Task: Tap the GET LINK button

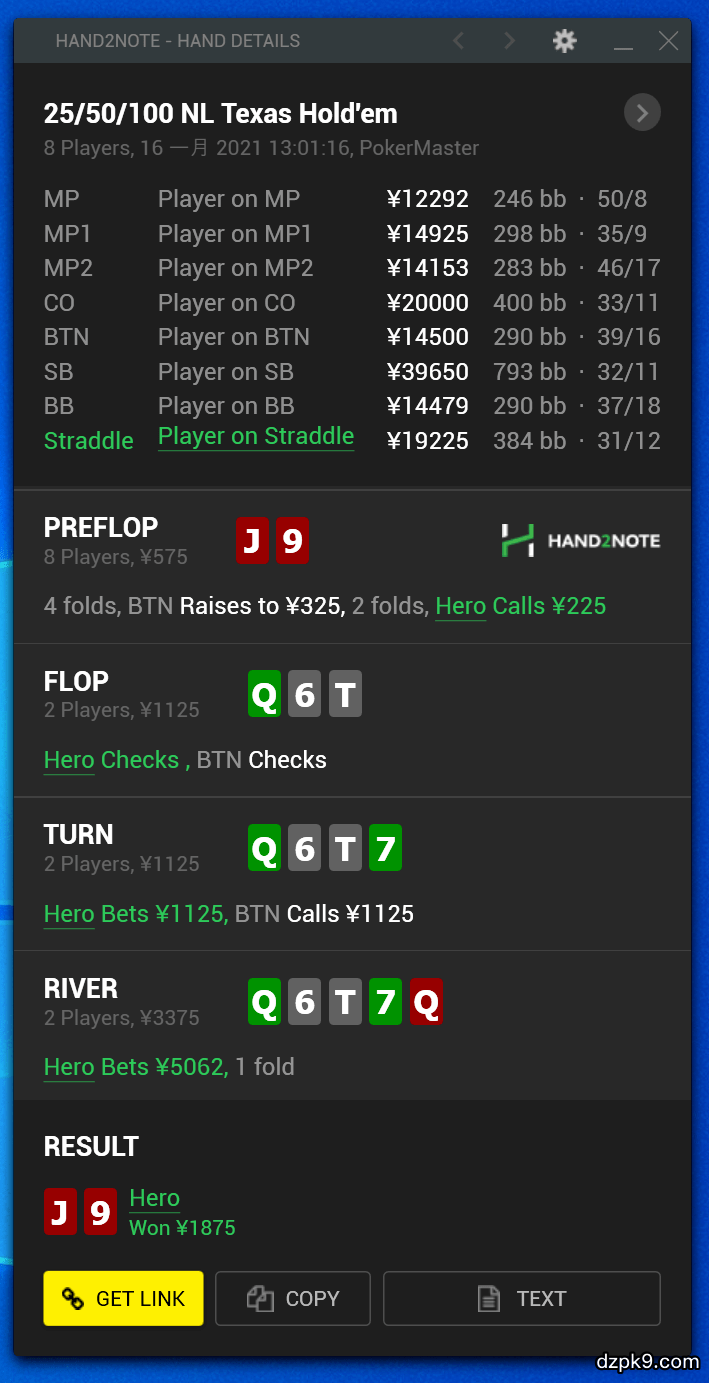Action: click(x=123, y=1298)
